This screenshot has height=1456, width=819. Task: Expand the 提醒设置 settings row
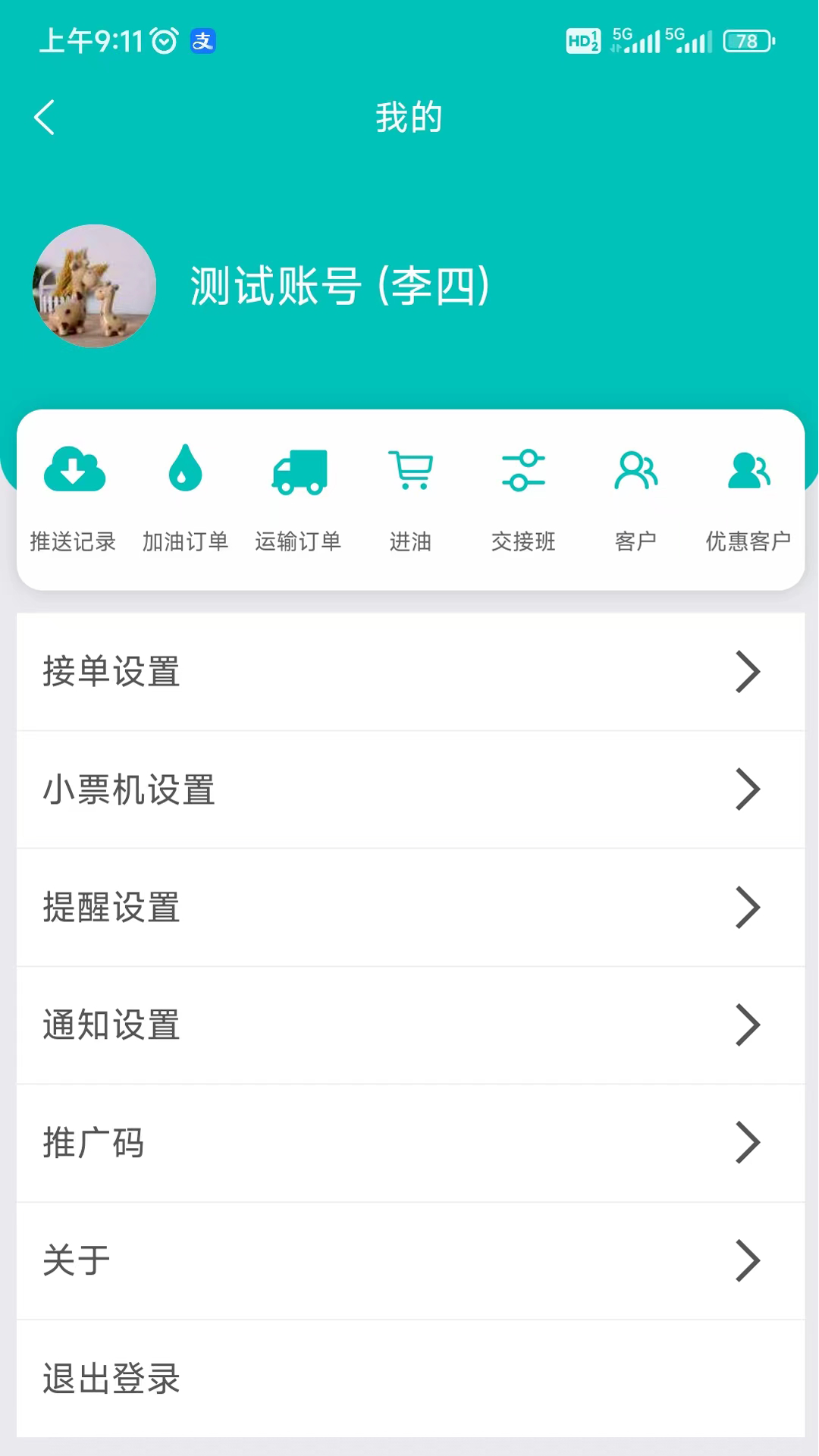tap(748, 908)
